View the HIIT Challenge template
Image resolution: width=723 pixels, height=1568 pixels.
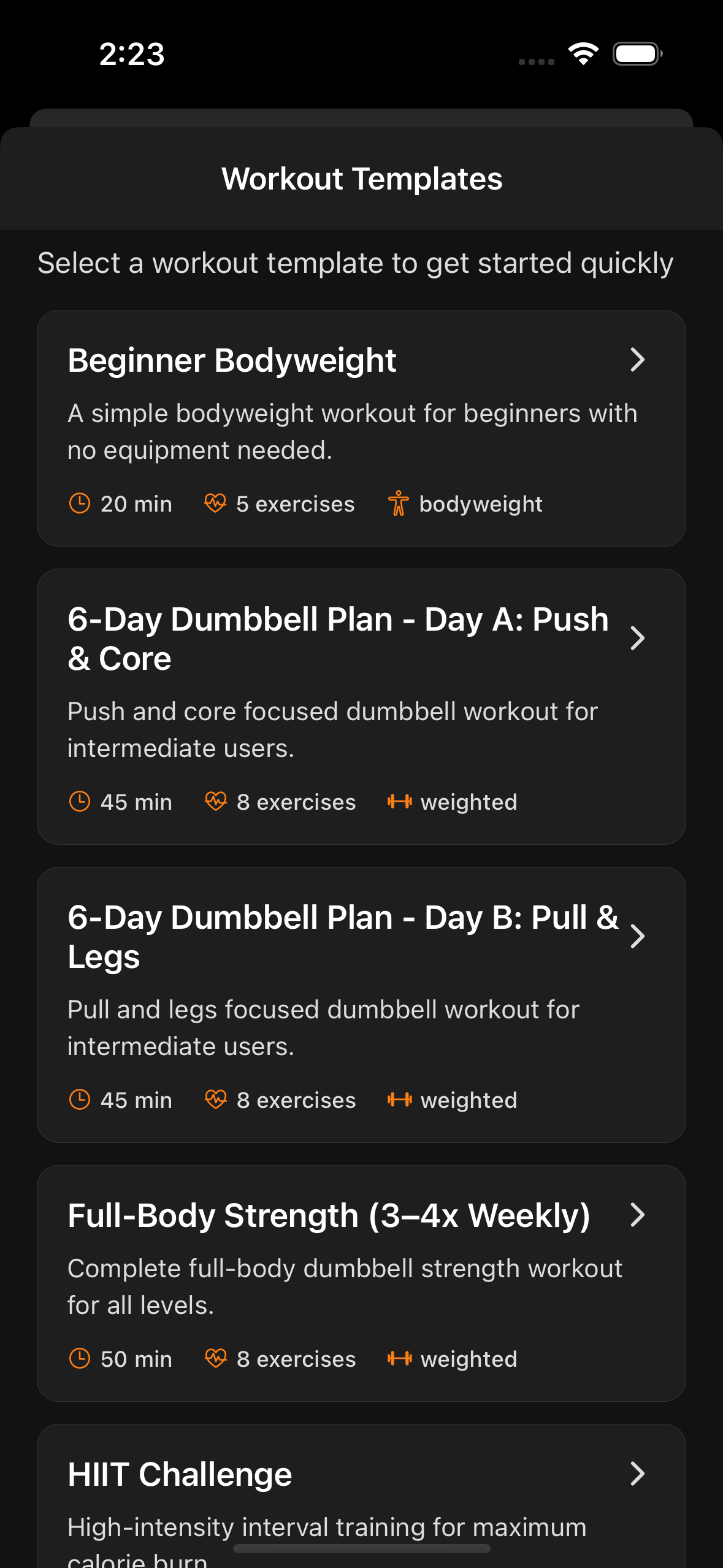point(361,1497)
